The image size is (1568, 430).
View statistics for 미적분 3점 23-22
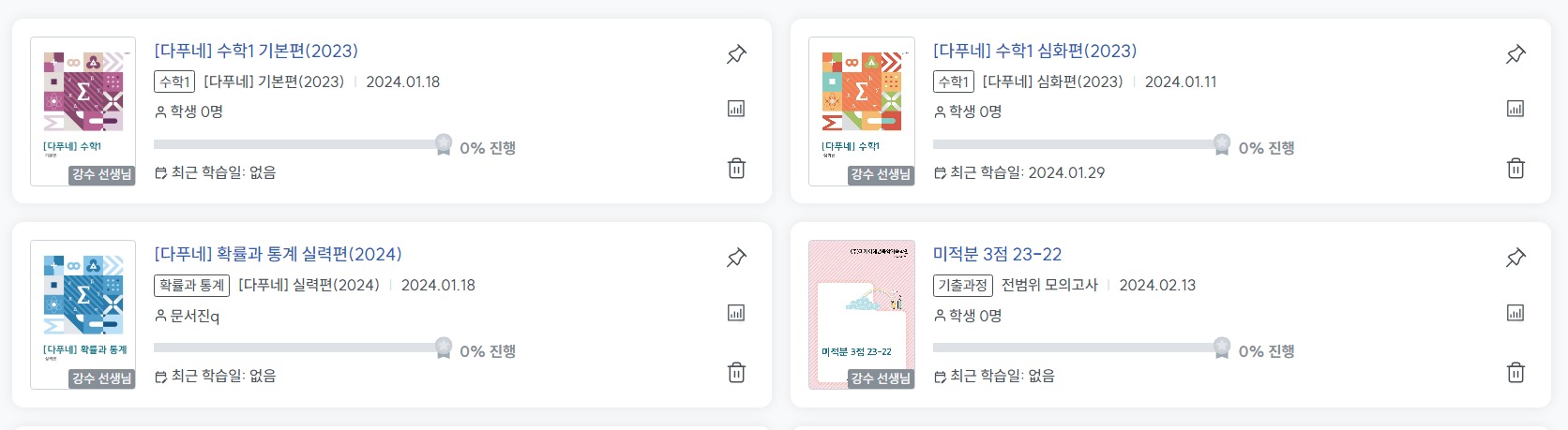coord(1515,313)
